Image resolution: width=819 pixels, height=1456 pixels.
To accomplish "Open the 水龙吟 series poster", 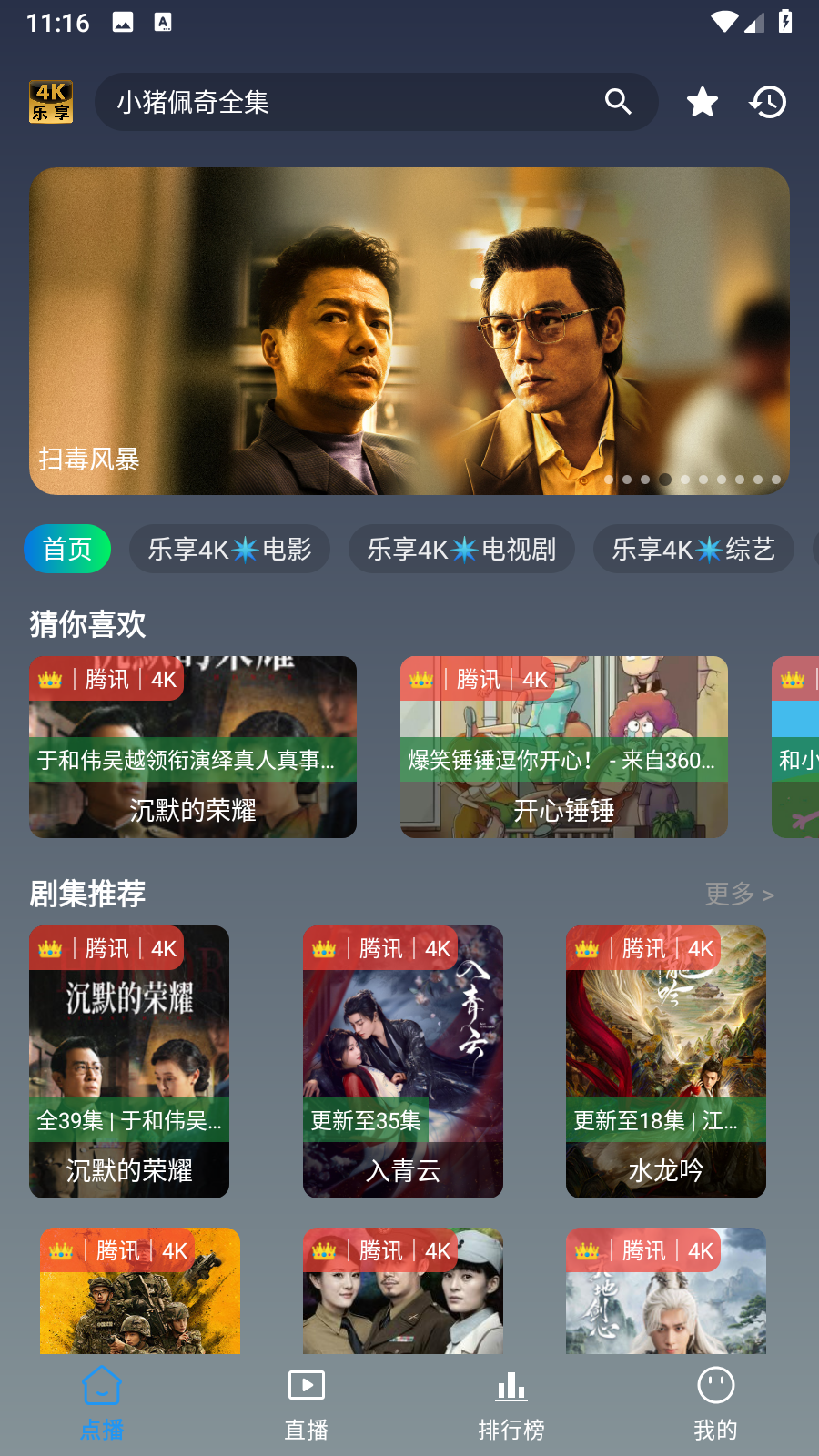I will click(x=665, y=1062).
